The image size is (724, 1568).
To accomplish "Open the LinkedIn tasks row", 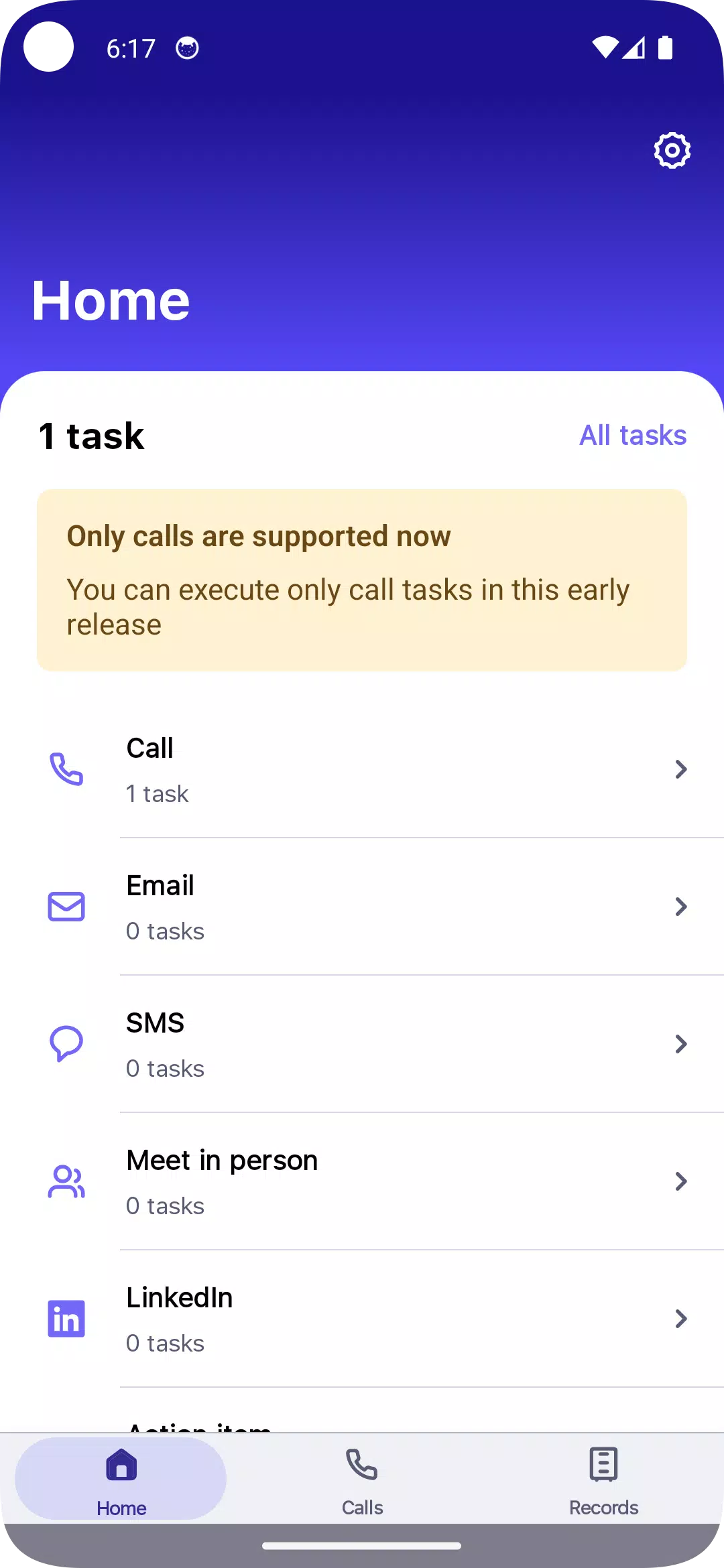I will [362, 1319].
